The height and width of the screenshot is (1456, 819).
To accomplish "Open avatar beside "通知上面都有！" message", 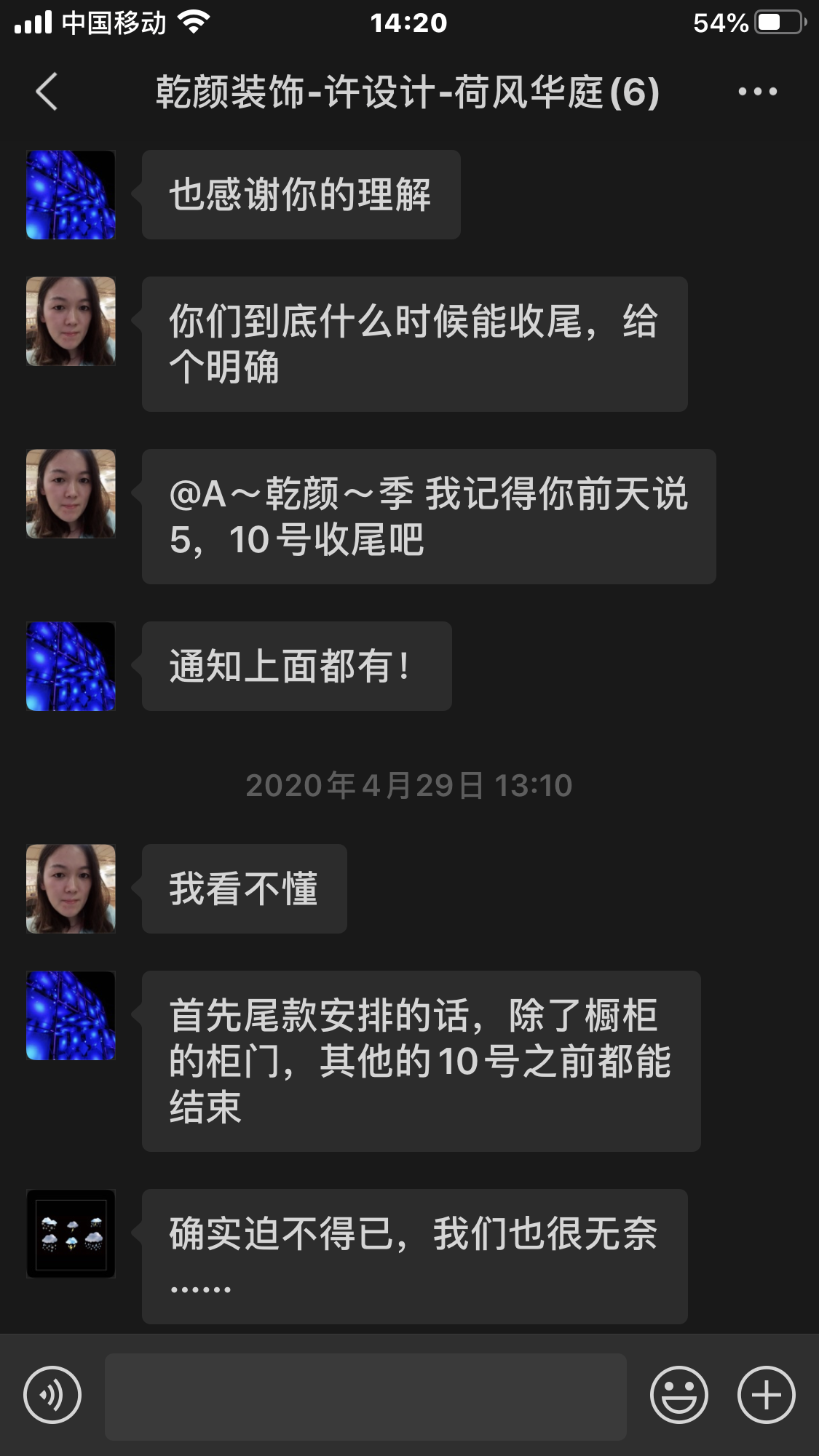I will (x=71, y=666).
